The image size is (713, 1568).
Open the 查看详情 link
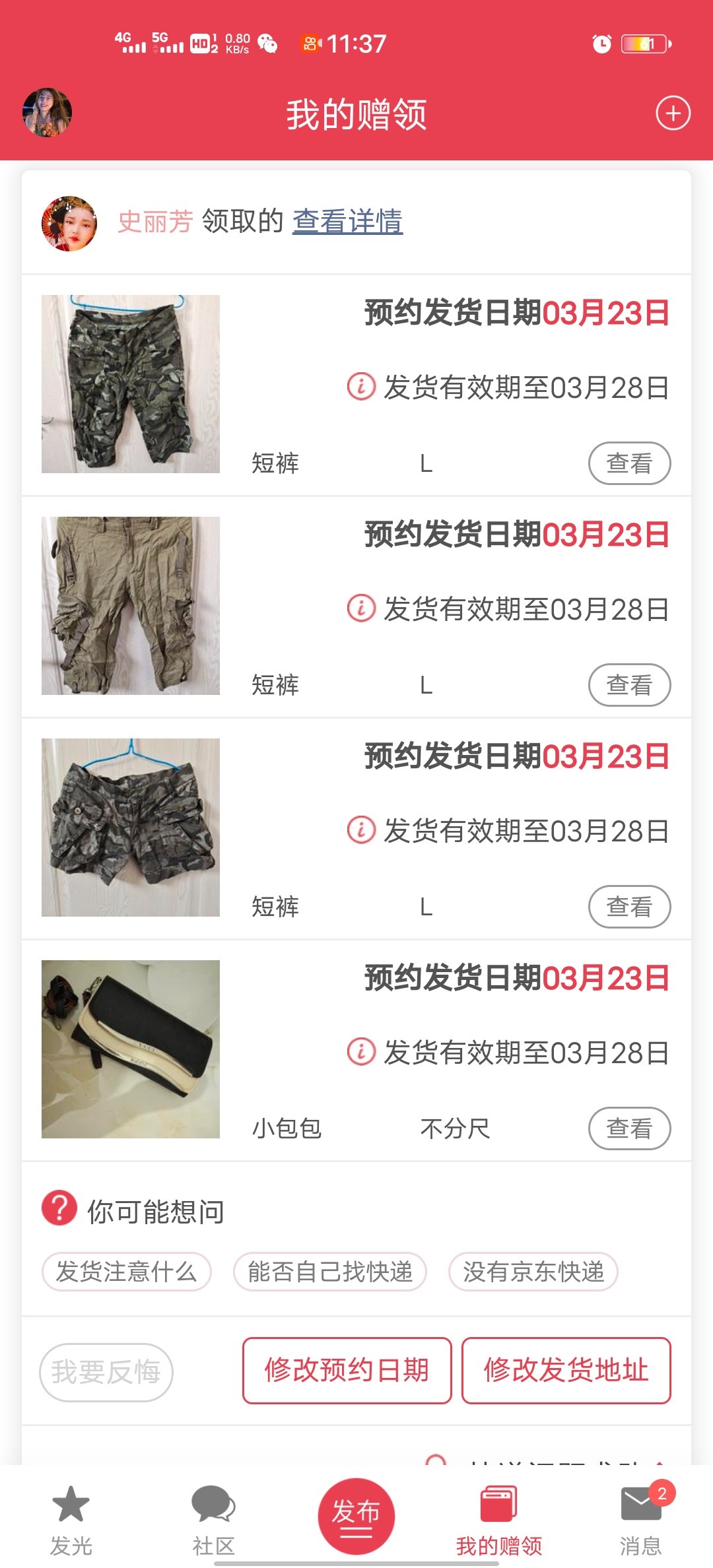(x=347, y=221)
